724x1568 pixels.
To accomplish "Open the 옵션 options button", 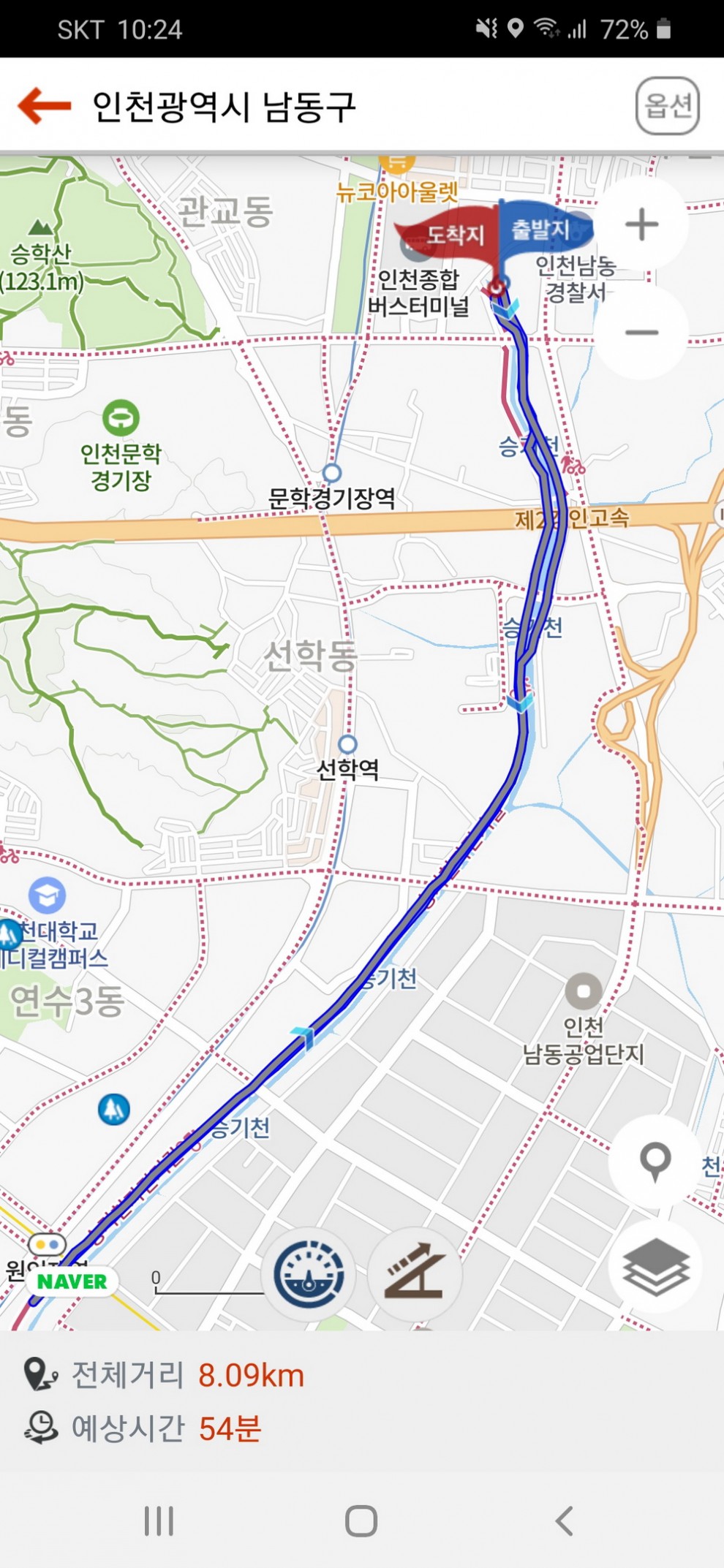I will (x=668, y=106).
